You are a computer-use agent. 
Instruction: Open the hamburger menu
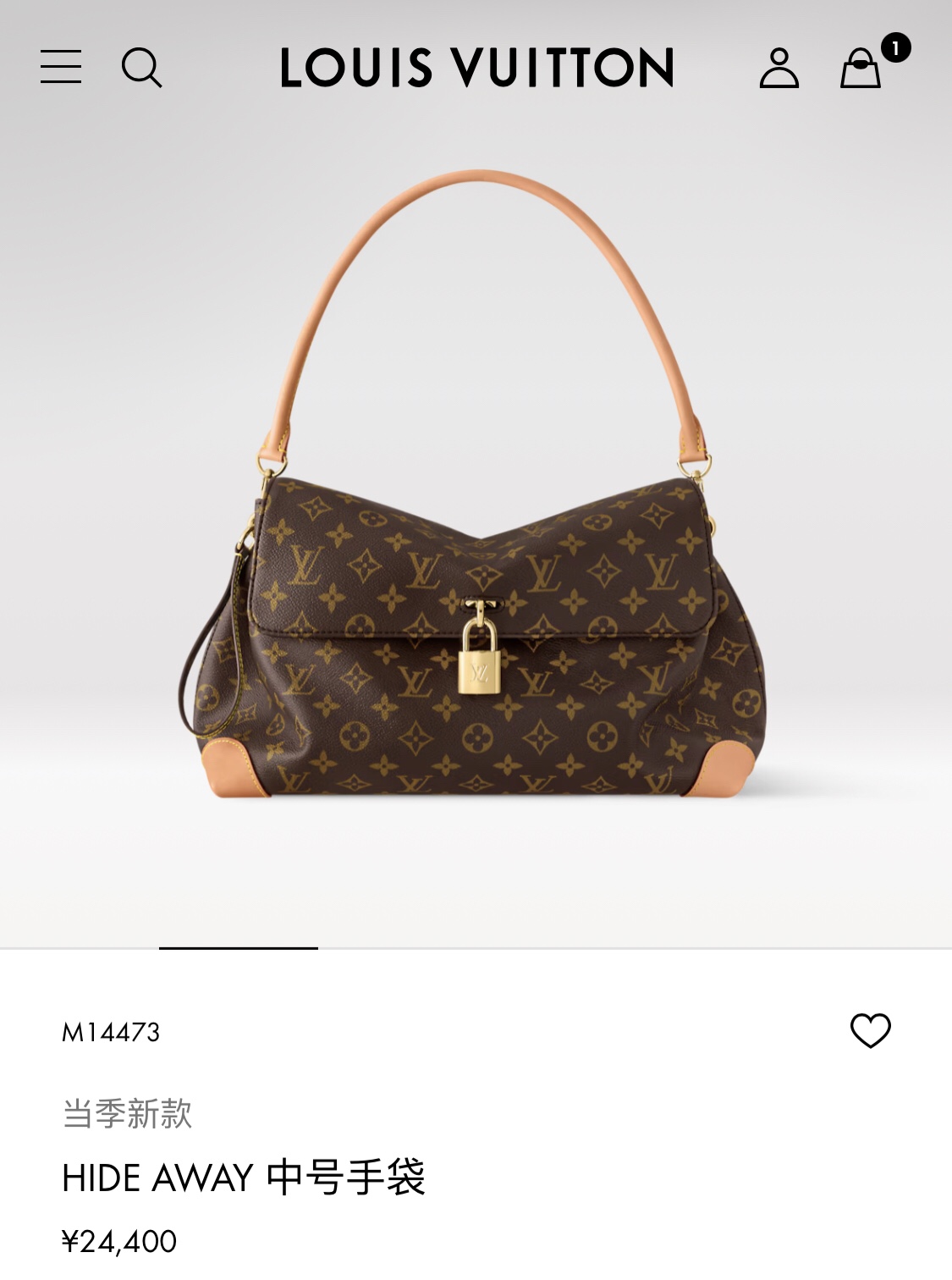tap(61, 67)
